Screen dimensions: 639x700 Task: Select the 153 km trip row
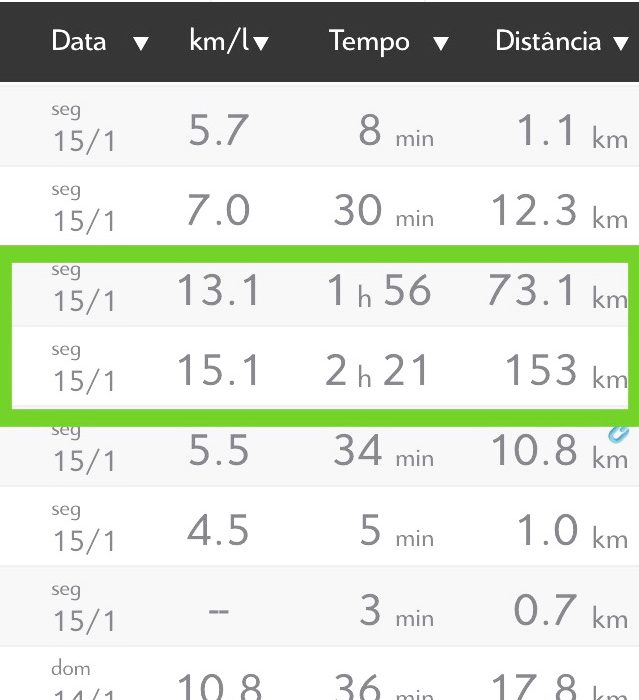point(320,369)
